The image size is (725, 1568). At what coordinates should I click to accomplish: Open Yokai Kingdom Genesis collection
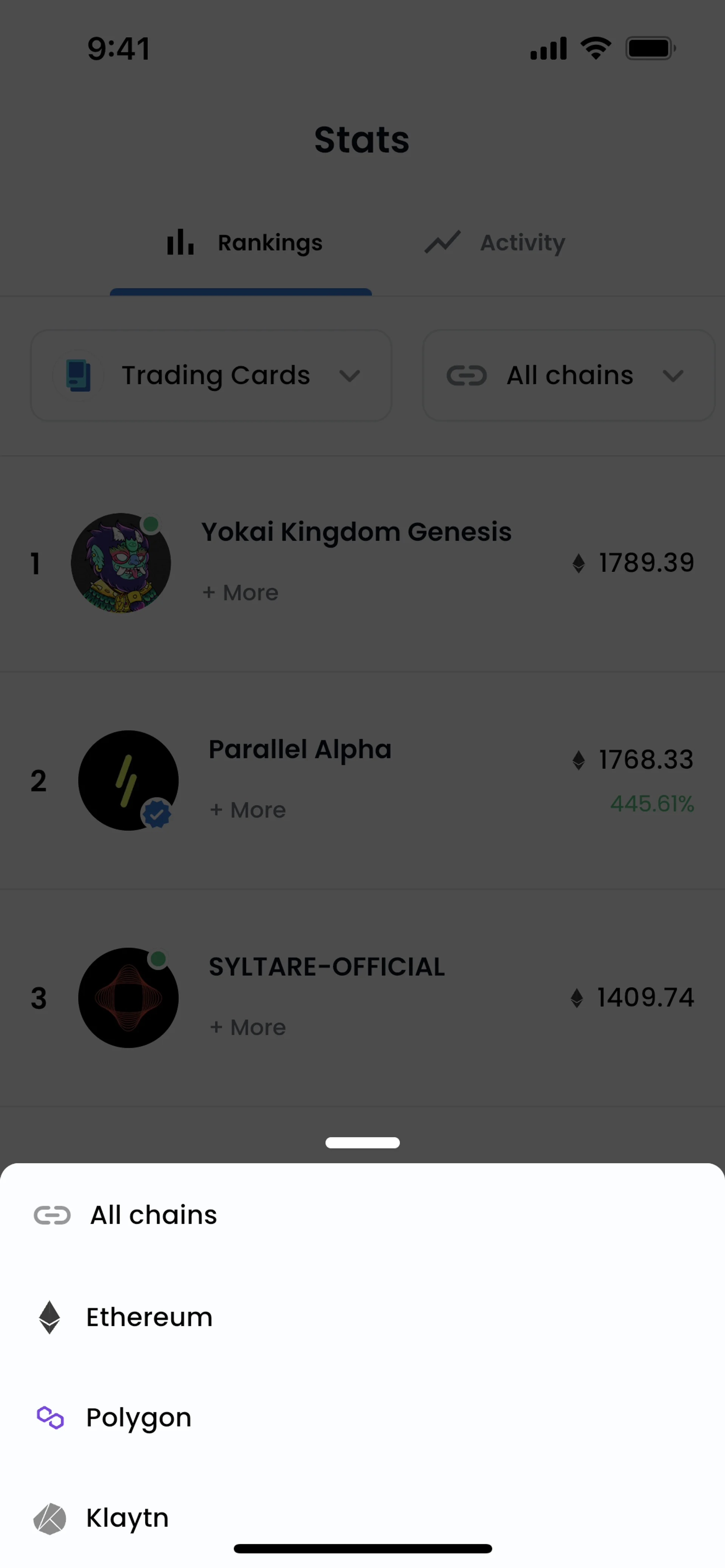pyautogui.click(x=356, y=532)
